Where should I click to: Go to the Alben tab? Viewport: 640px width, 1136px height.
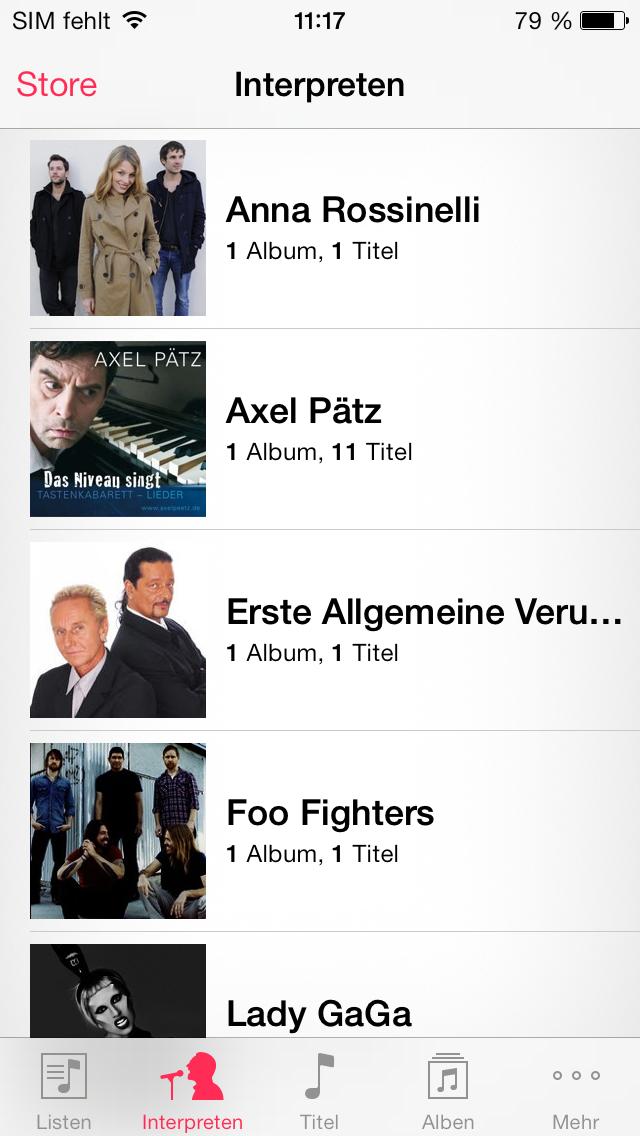pyautogui.click(x=448, y=1089)
